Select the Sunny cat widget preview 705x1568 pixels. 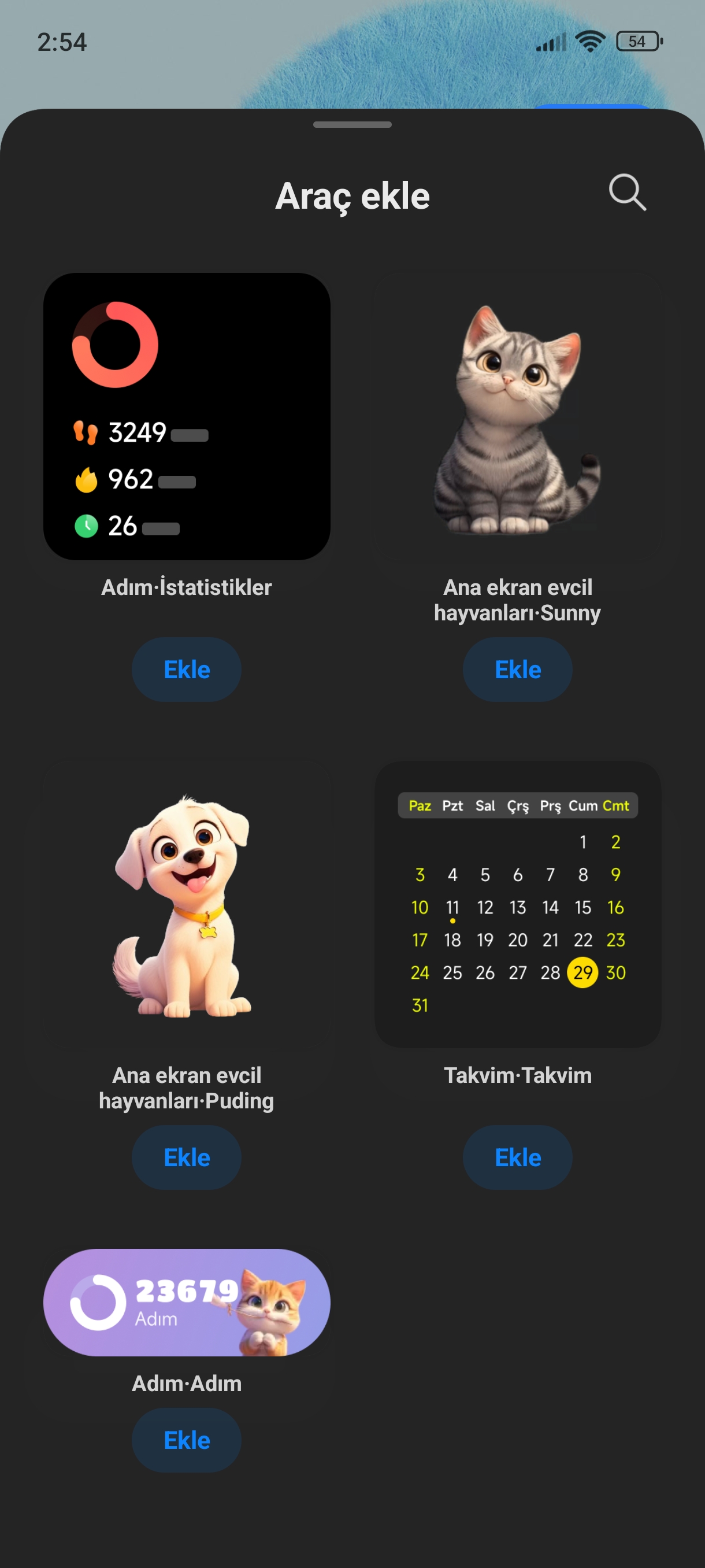tap(517, 416)
